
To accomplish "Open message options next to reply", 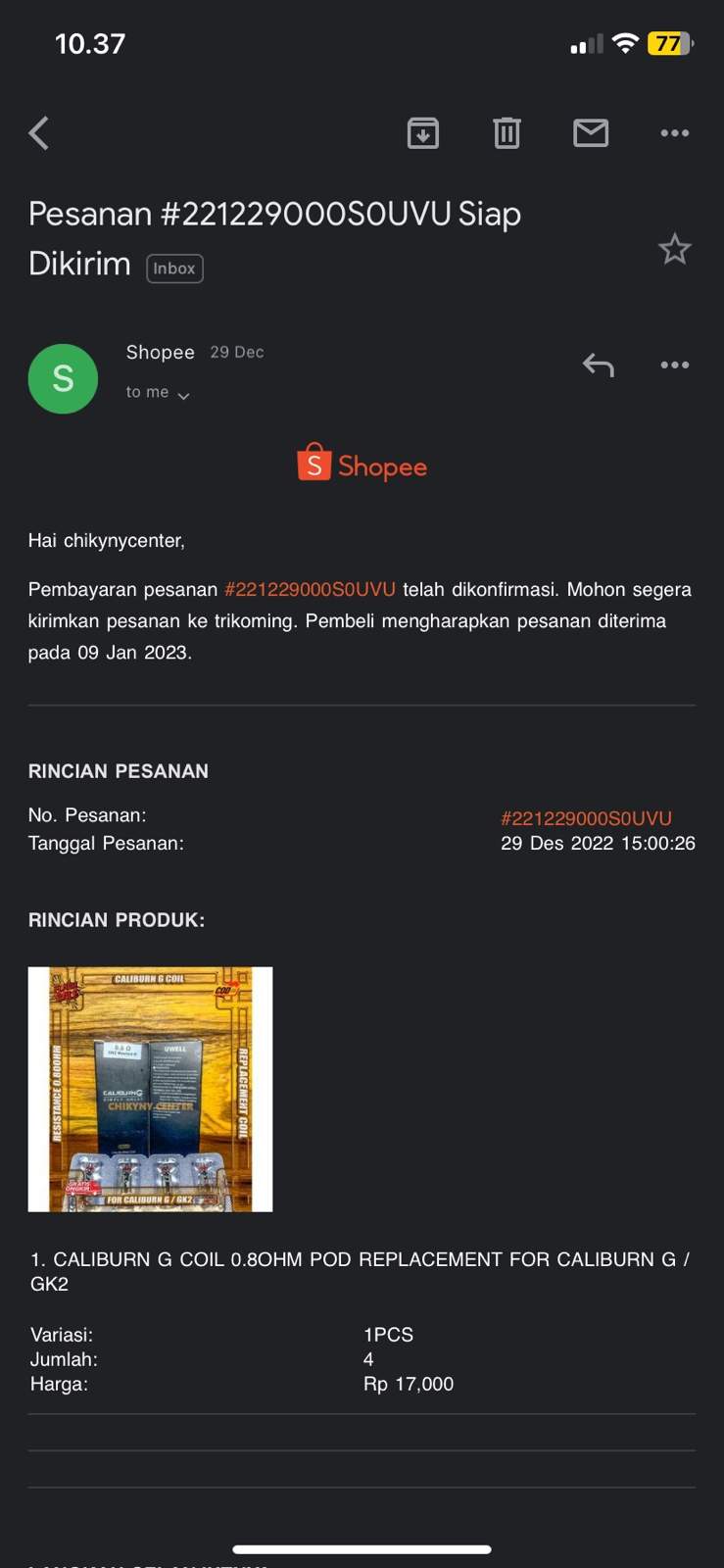I will coord(674,365).
